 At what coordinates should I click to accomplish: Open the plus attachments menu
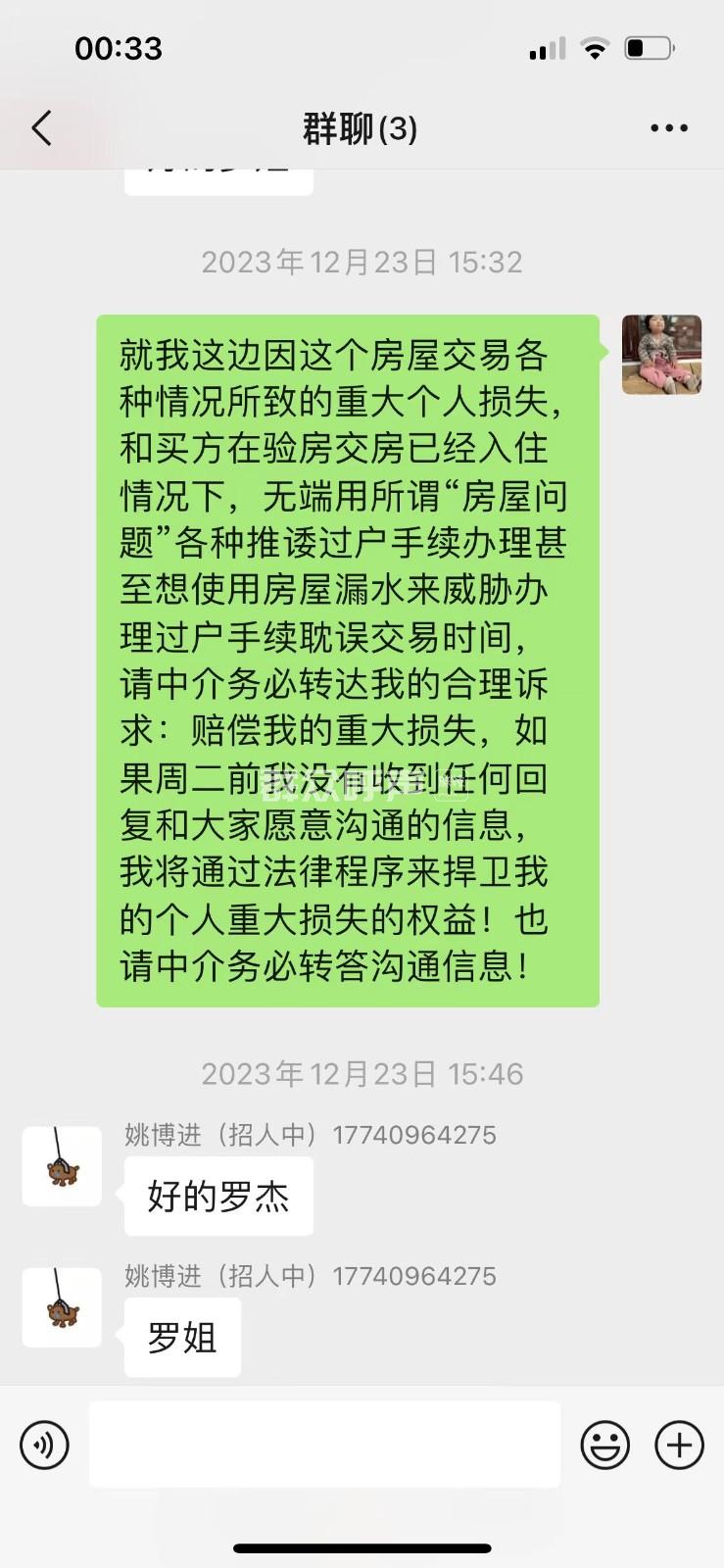tap(679, 1445)
